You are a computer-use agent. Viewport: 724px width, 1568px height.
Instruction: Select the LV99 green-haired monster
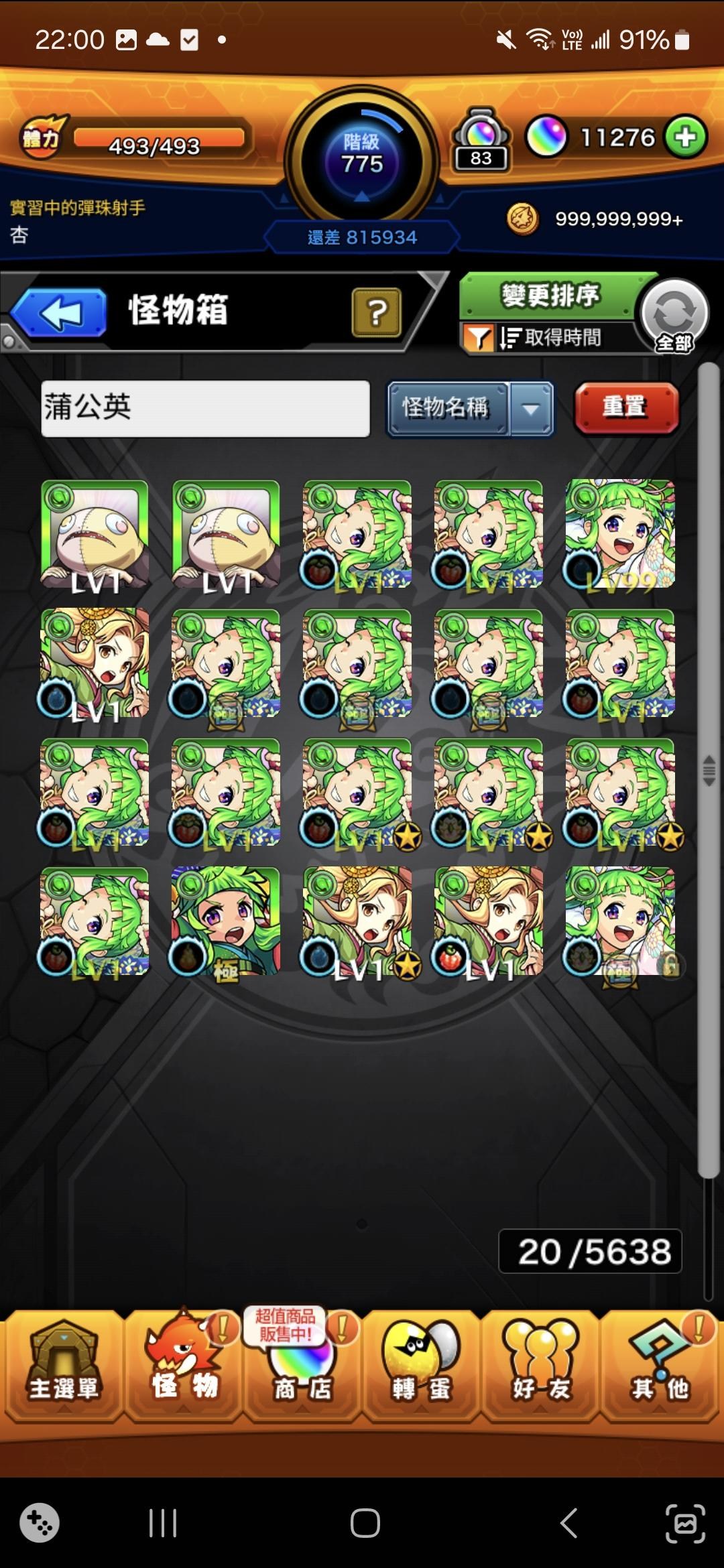[x=620, y=535]
